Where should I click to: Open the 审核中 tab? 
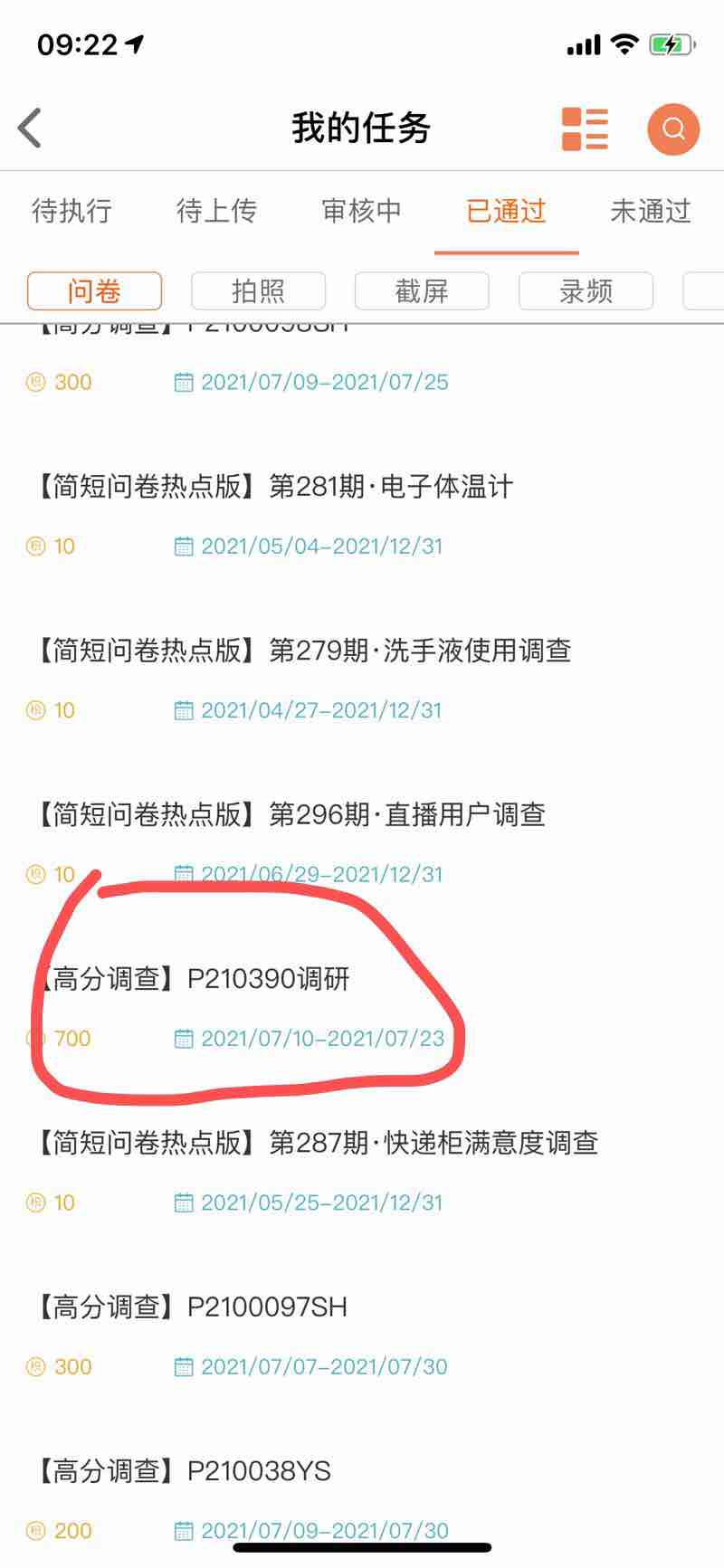(362, 211)
